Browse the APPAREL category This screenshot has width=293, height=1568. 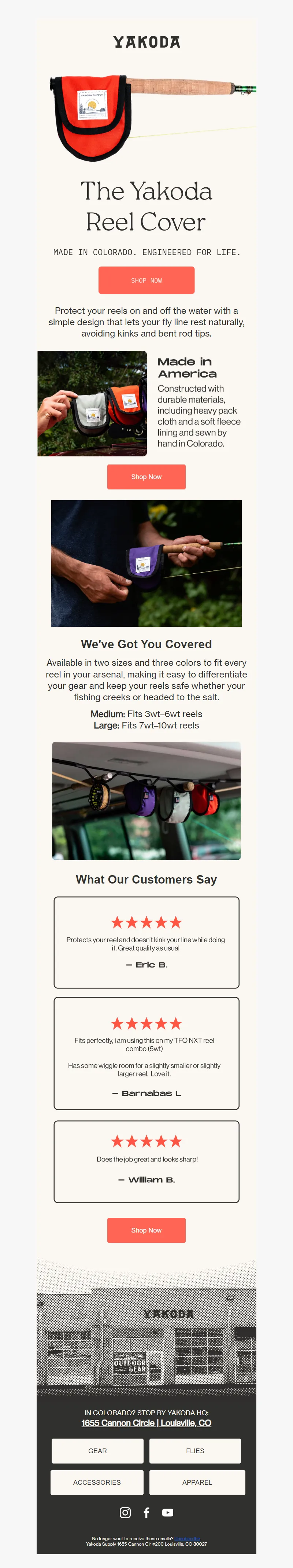[197, 1482]
